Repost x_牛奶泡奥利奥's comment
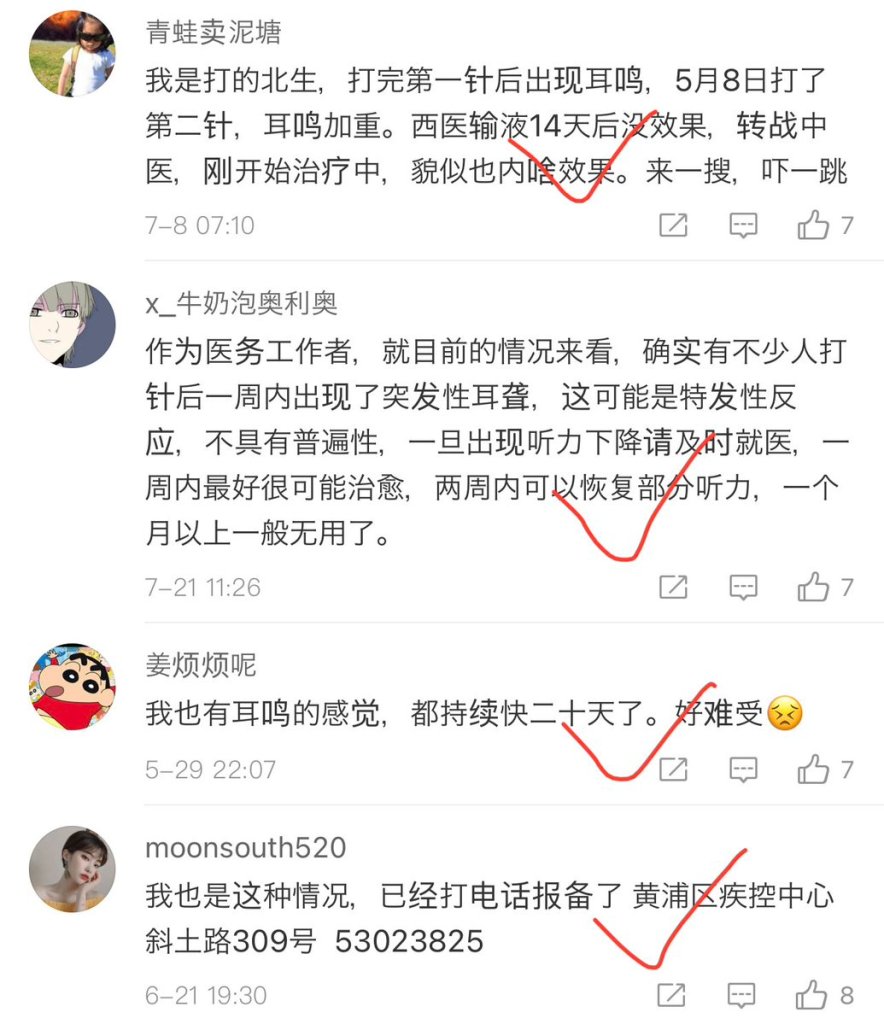 [x=673, y=588]
